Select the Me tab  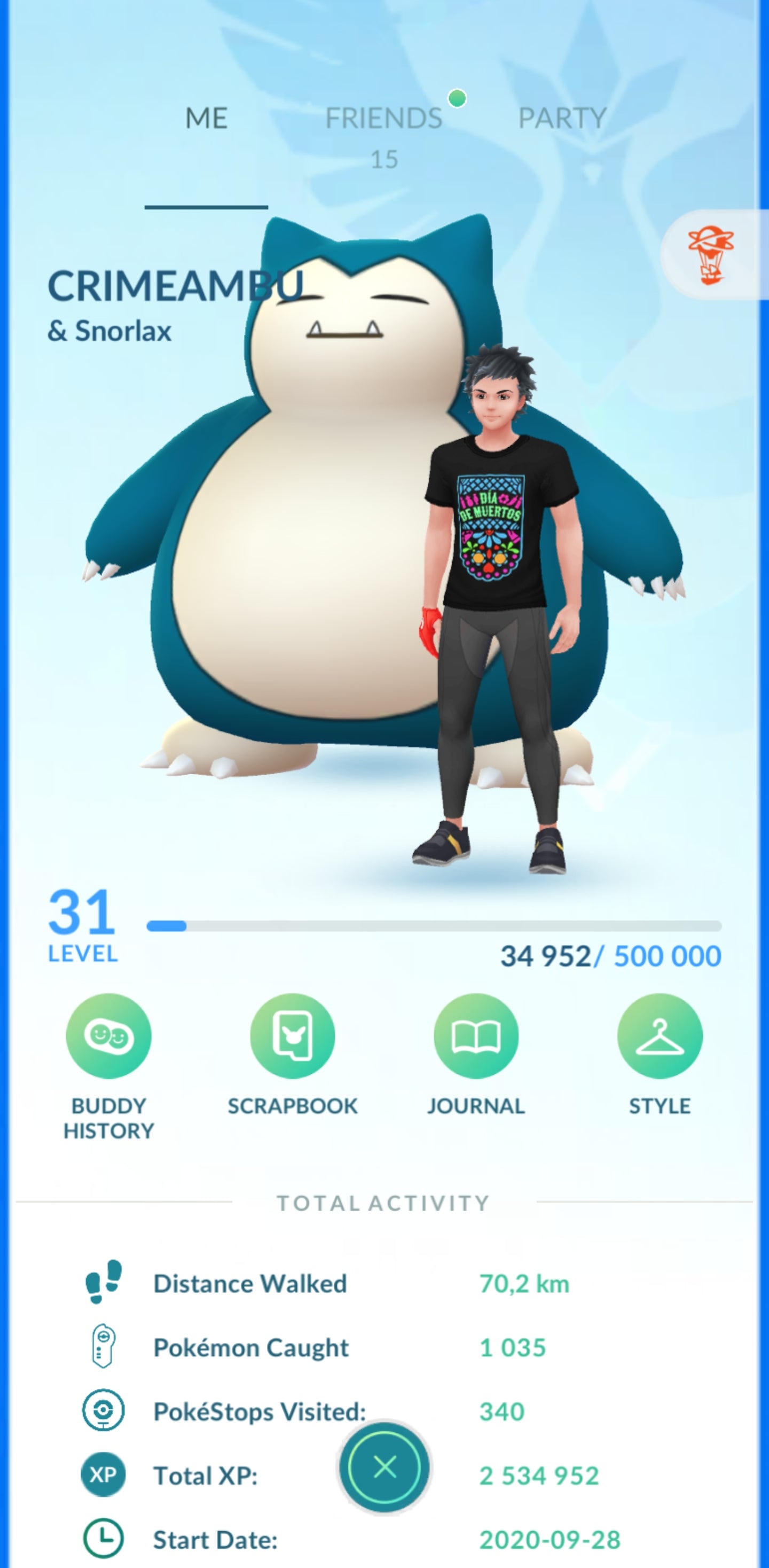(x=206, y=119)
